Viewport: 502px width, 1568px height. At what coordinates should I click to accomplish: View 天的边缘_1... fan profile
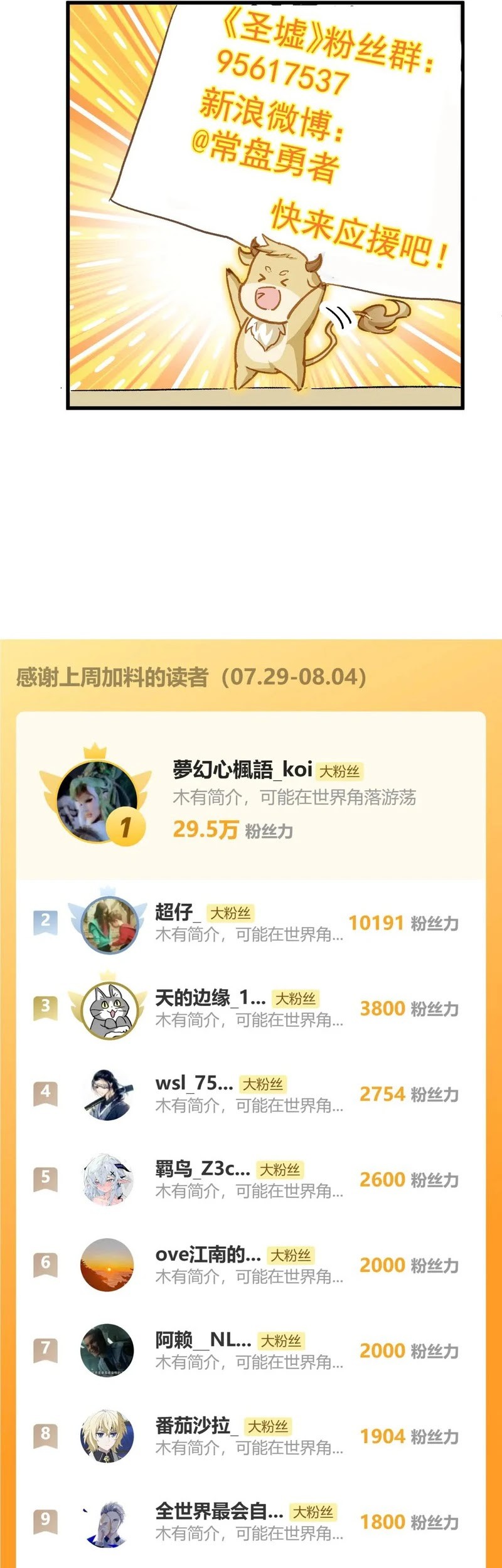251,1008
